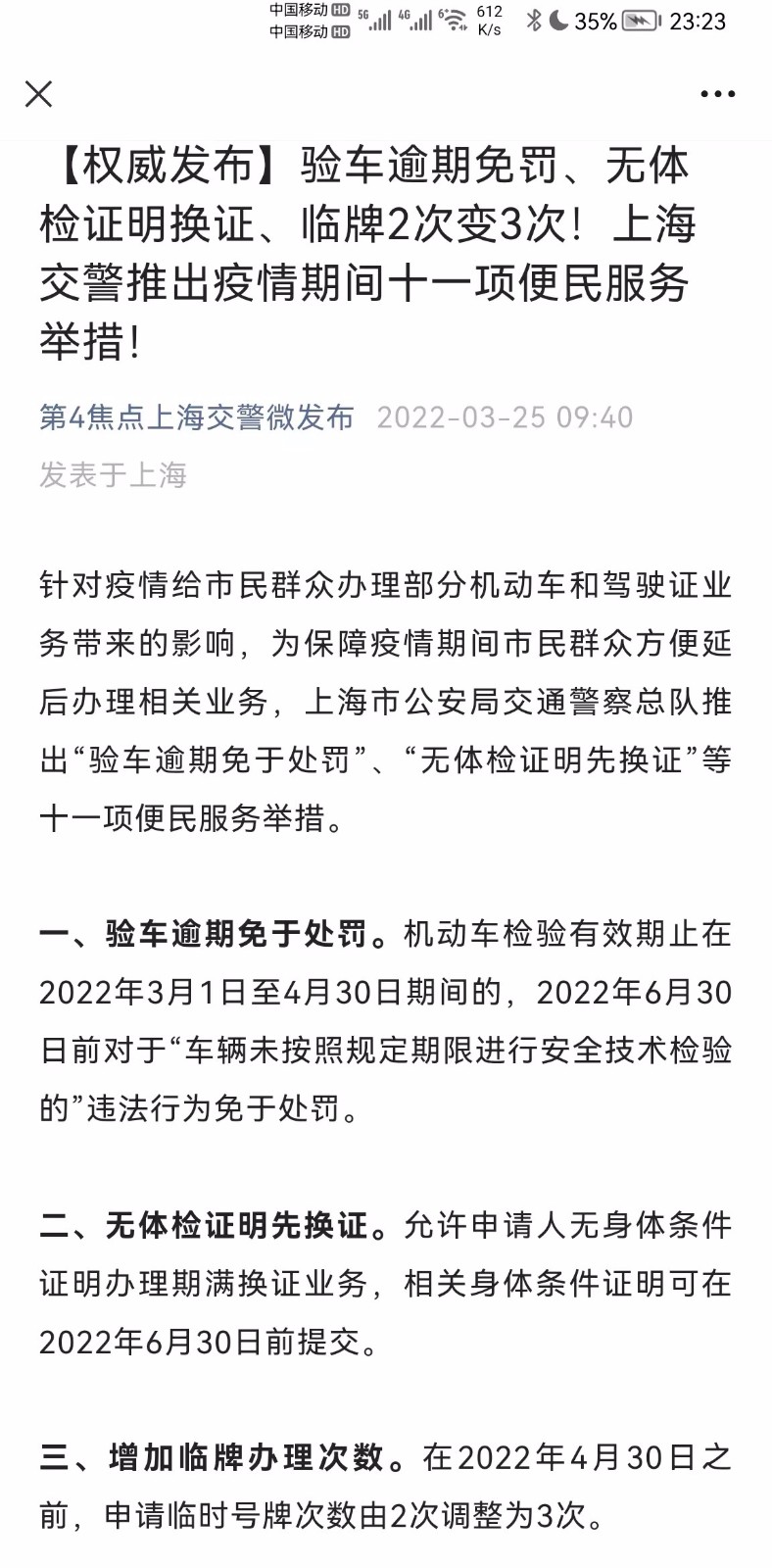Close the article with the X icon
Viewport: 772px width, 1568px height.
click(x=38, y=94)
